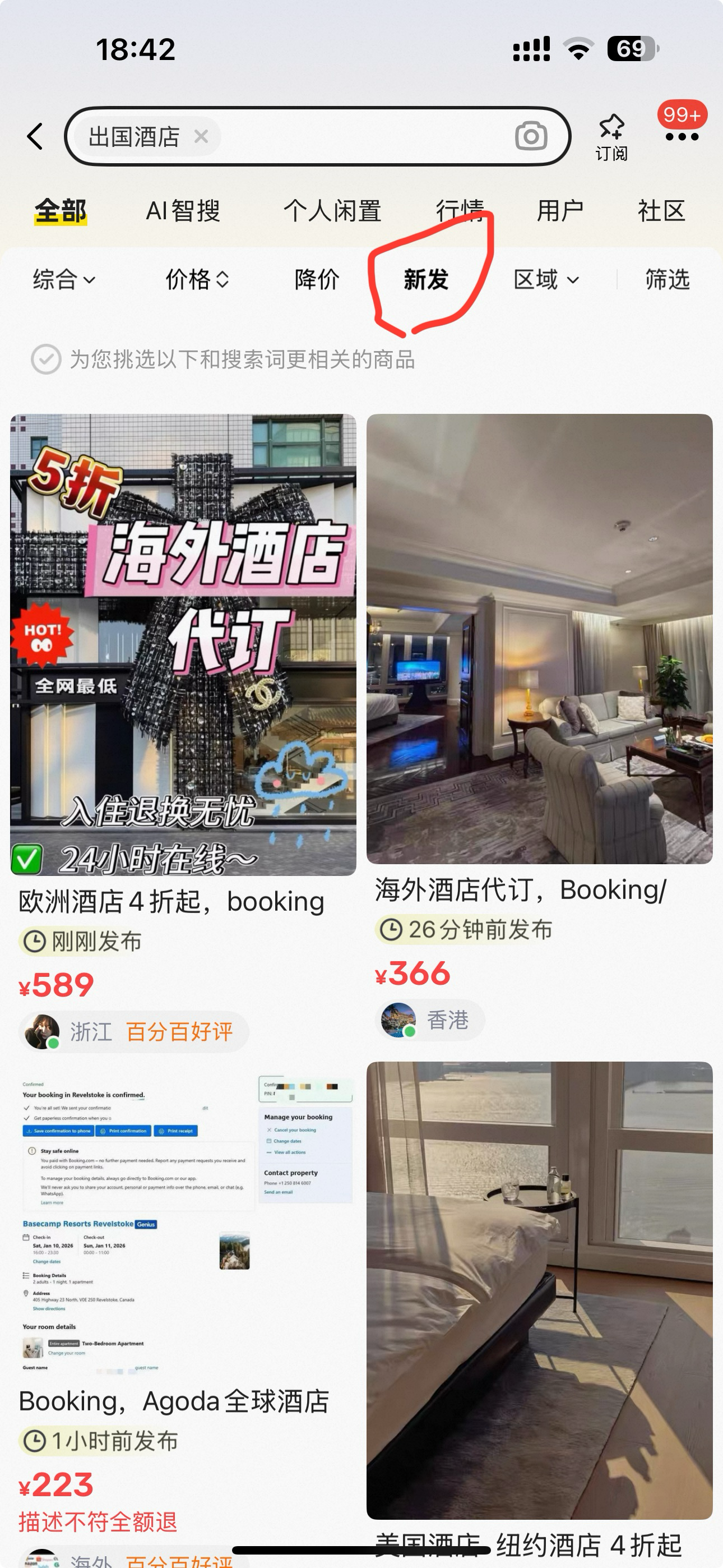Filter by 降价 items
The height and width of the screenshot is (1568, 723).
(317, 280)
